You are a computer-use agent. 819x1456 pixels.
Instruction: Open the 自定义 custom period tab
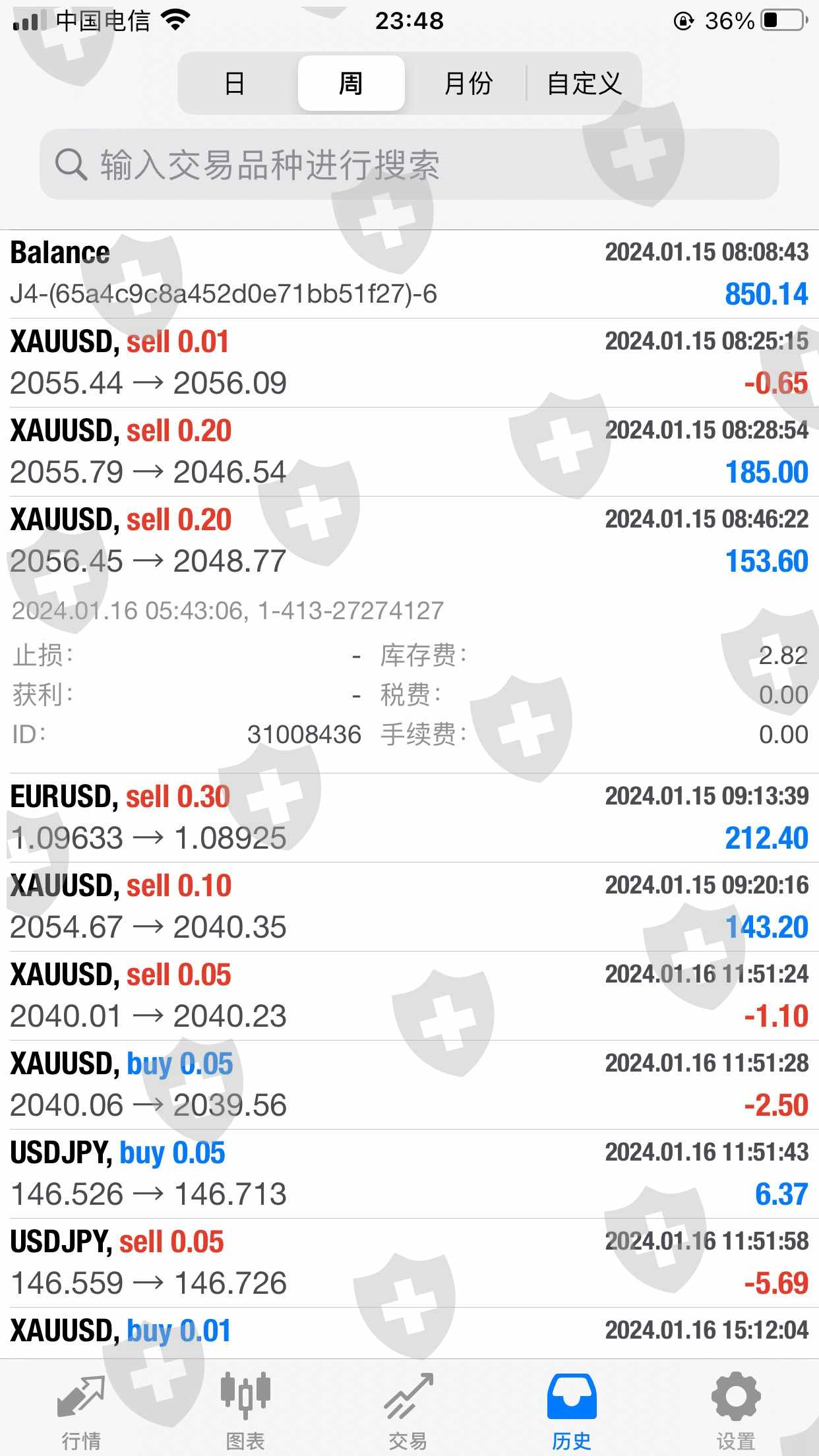click(x=584, y=84)
